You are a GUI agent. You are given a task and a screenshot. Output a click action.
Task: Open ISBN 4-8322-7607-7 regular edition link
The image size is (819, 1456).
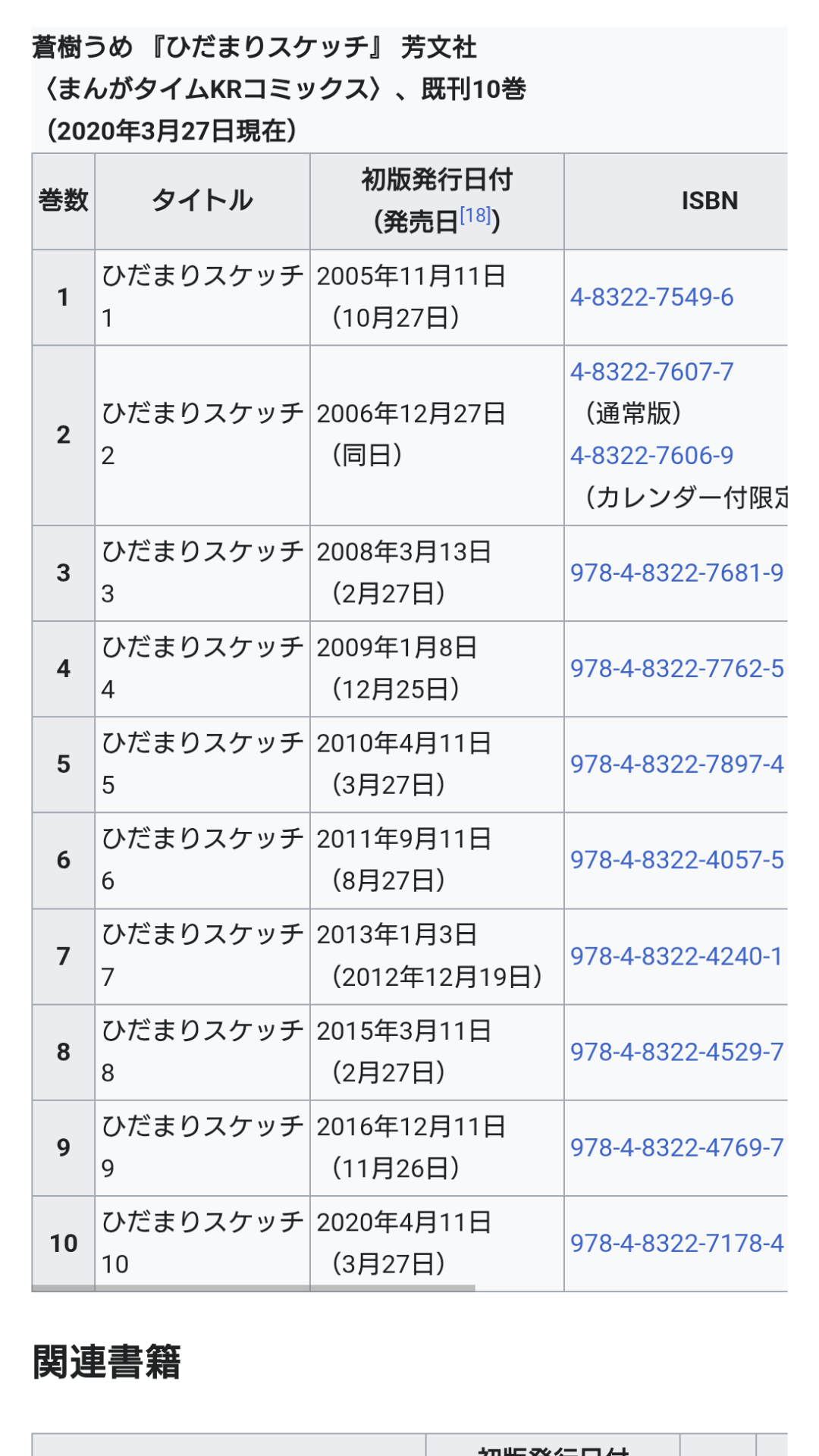point(651,372)
